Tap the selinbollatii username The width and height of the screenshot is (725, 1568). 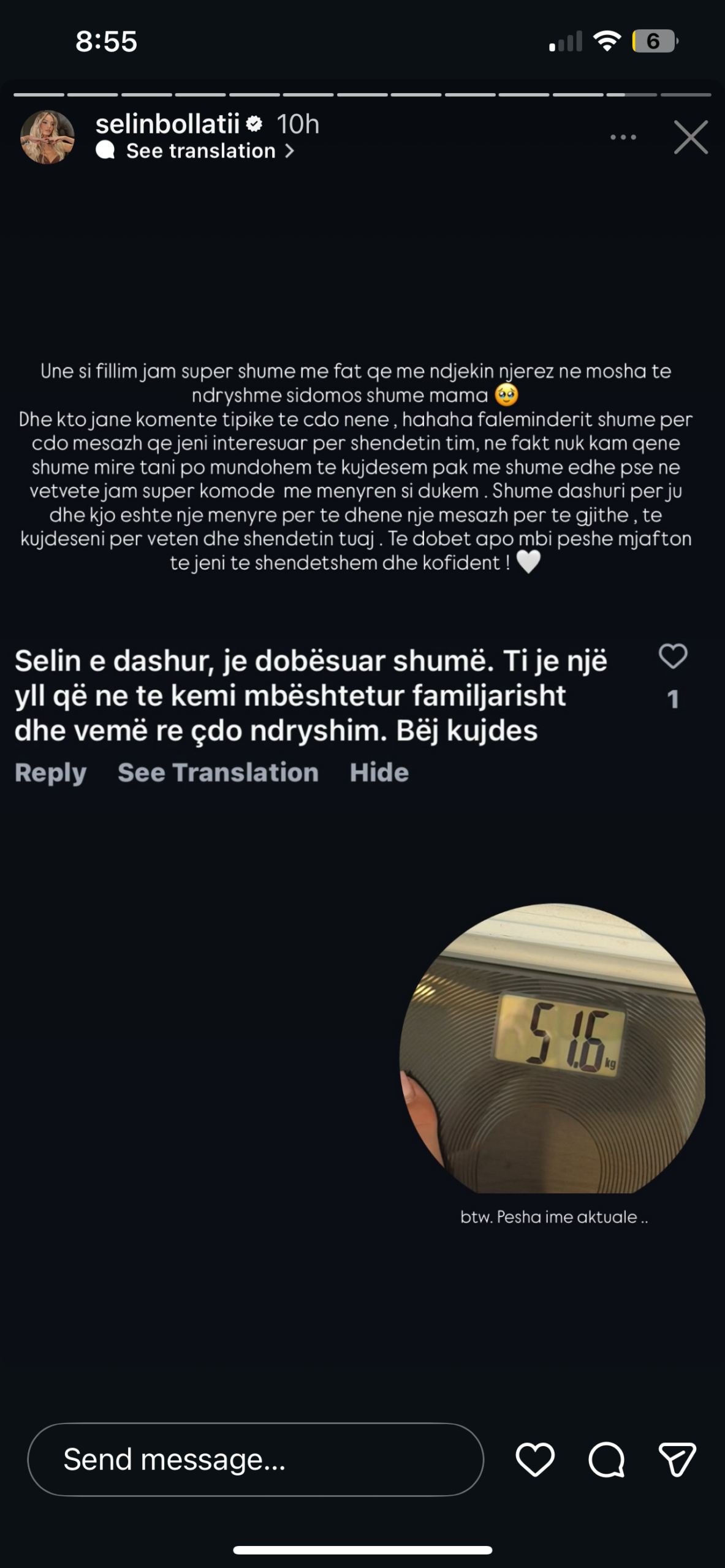[x=167, y=124]
